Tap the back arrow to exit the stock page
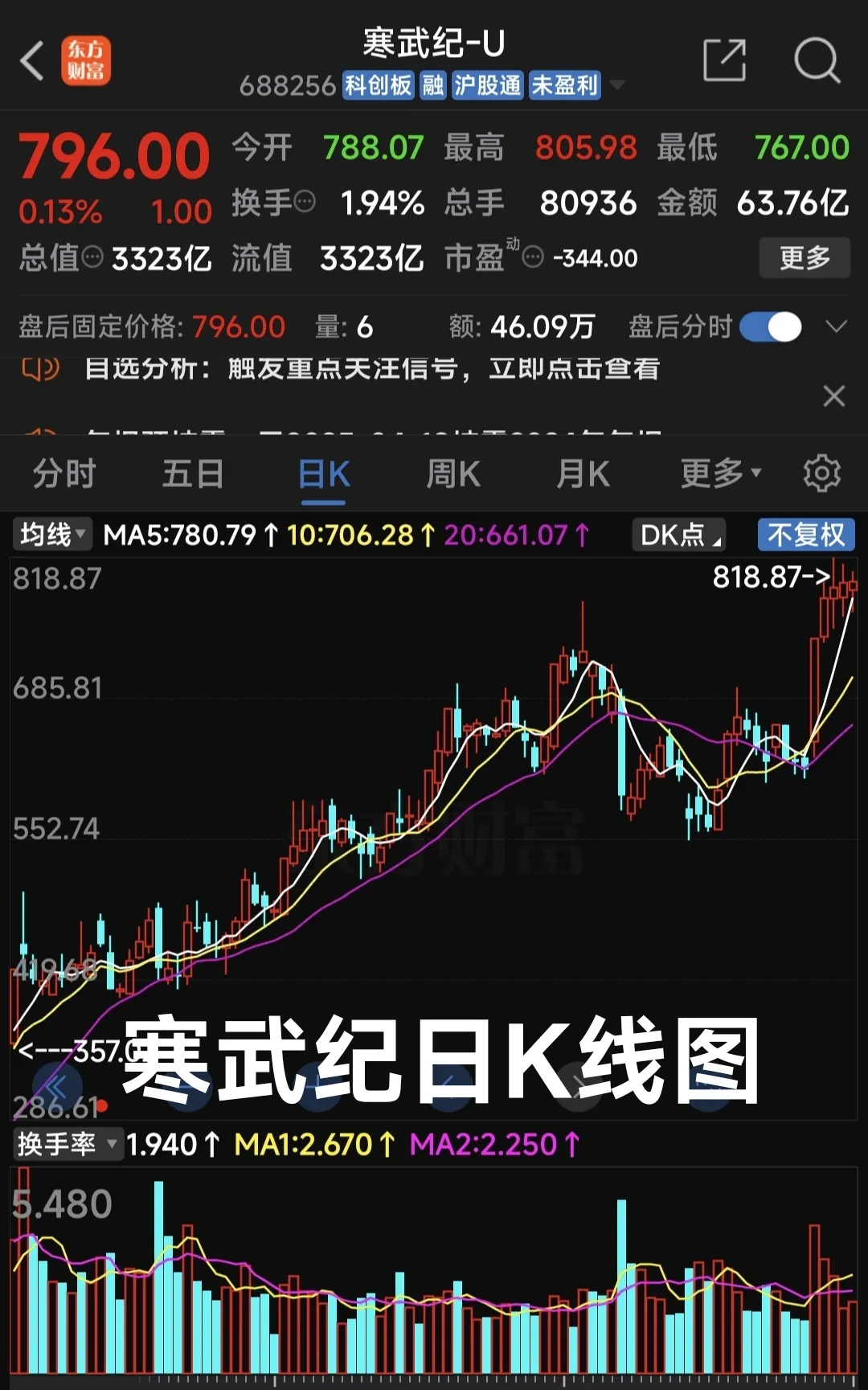The width and height of the screenshot is (868, 1390). pyautogui.click(x=32, y=62)
